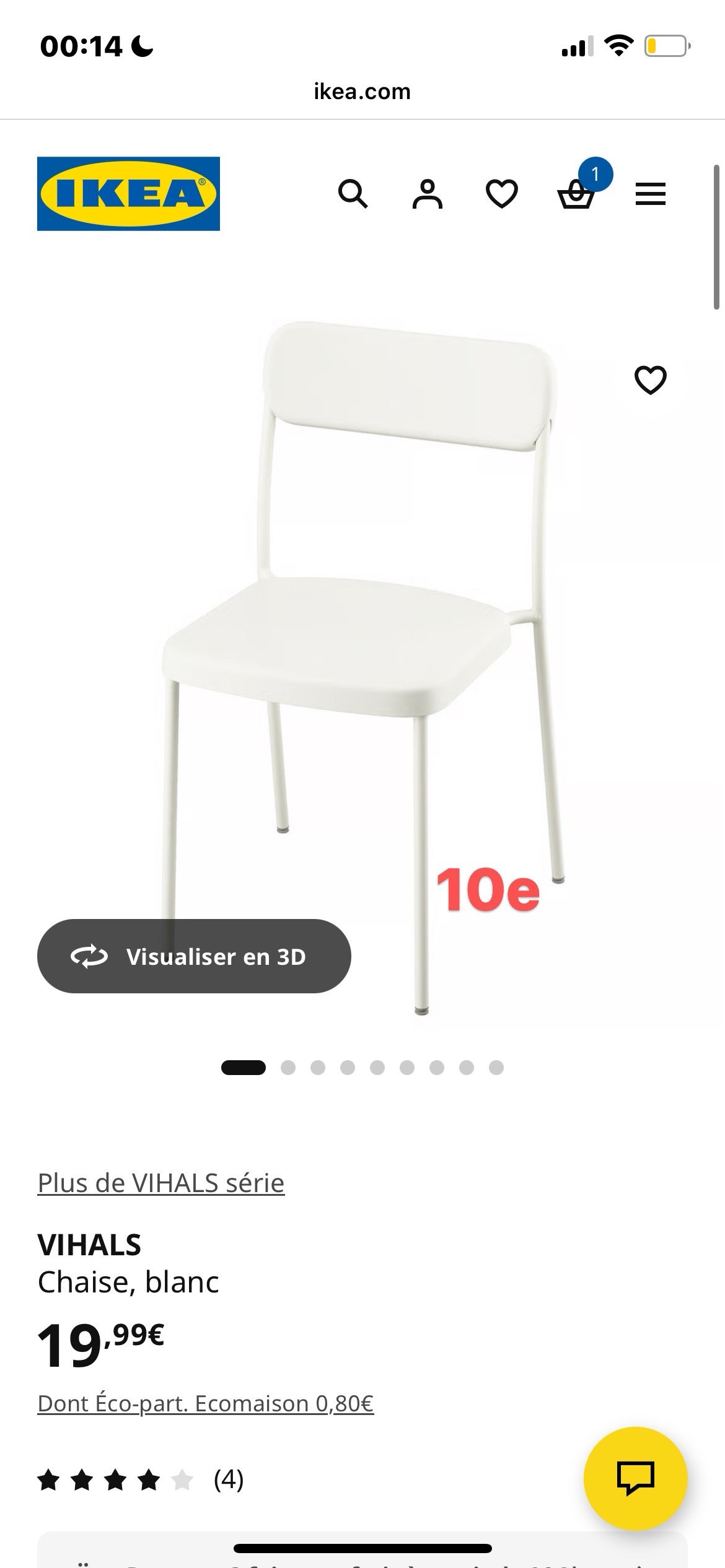Screen dimensions: 725x1568
Task: Start a chat with the yellow chat button
Action: point(635,1478)
